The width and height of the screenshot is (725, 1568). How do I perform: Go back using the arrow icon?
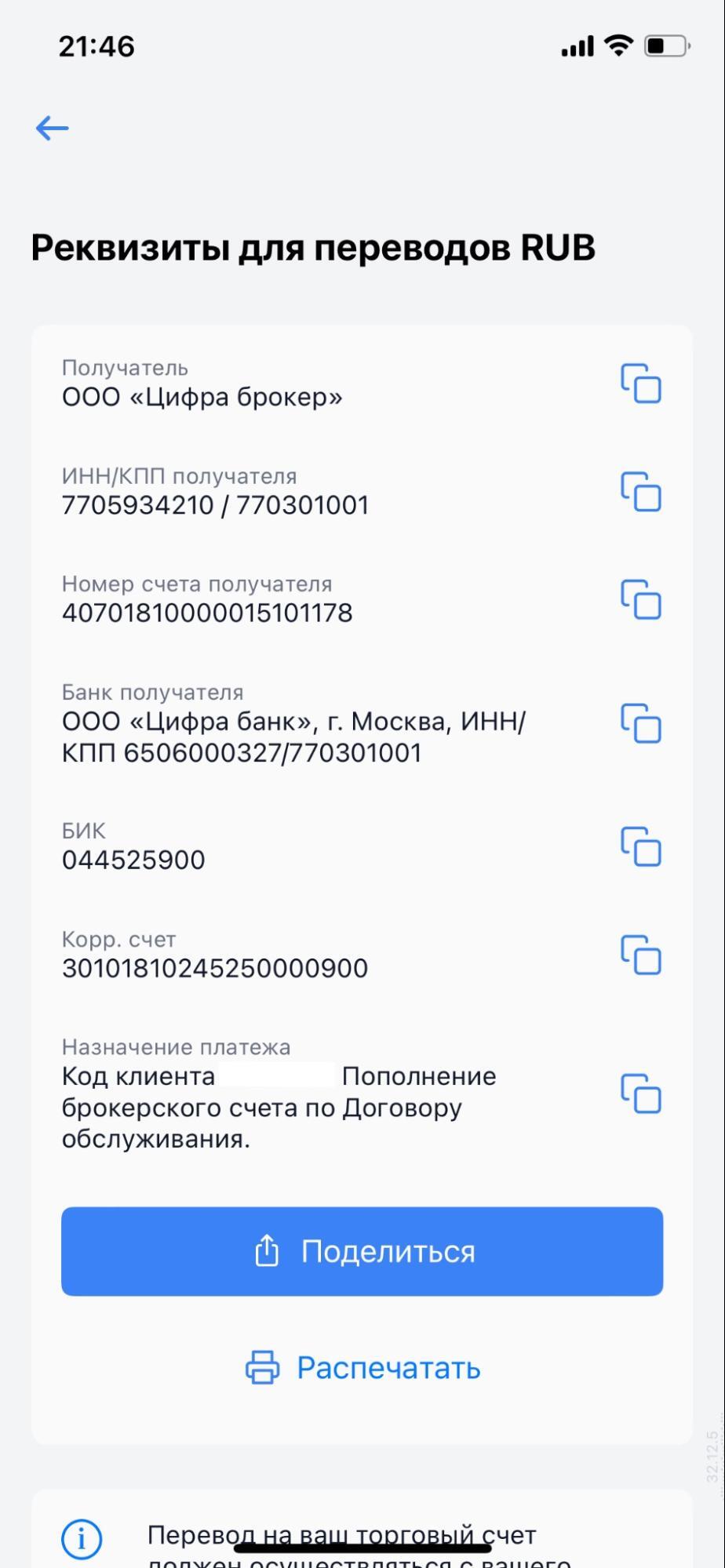point(53,128)
